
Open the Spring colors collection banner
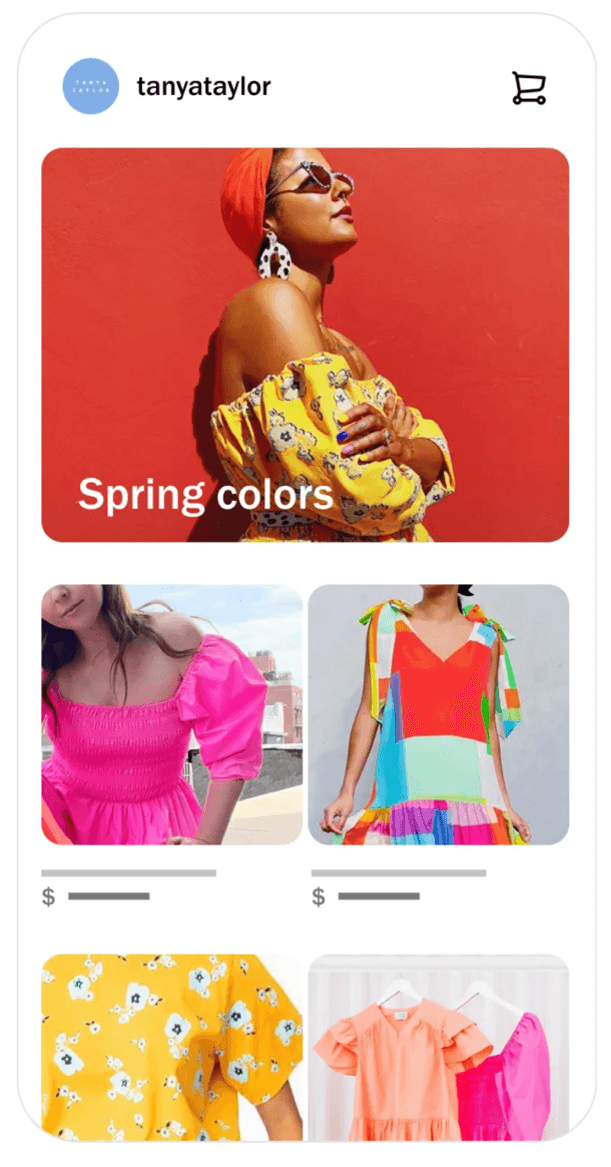(305, 345)
